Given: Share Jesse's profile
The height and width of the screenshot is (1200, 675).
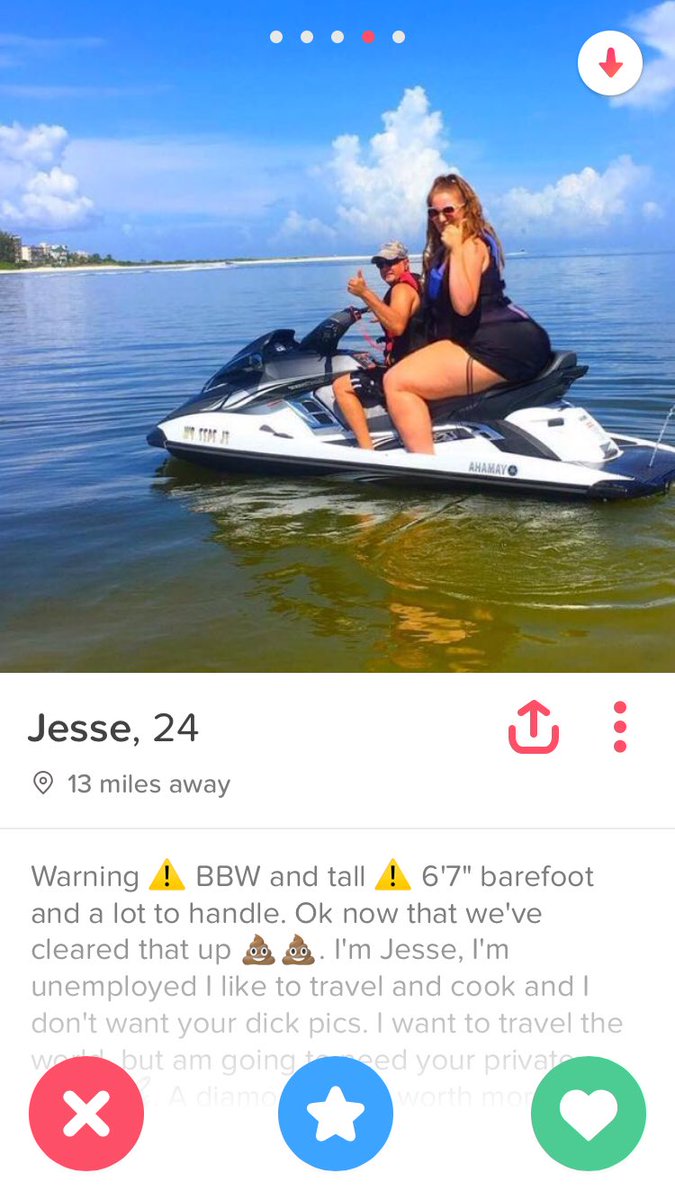Looking at the screenshot, I should [x=533, y=726].
